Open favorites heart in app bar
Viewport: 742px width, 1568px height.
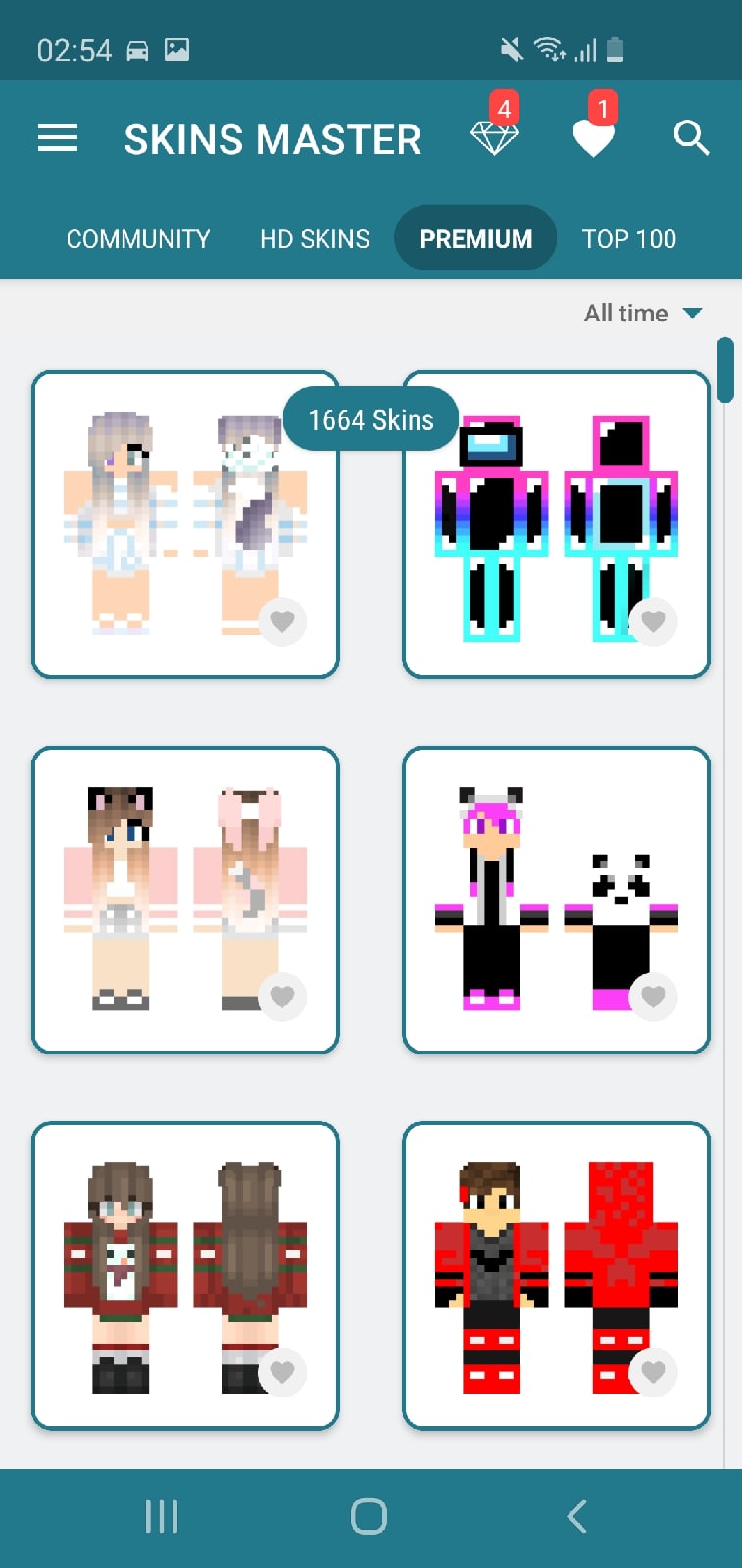[593, 138]
